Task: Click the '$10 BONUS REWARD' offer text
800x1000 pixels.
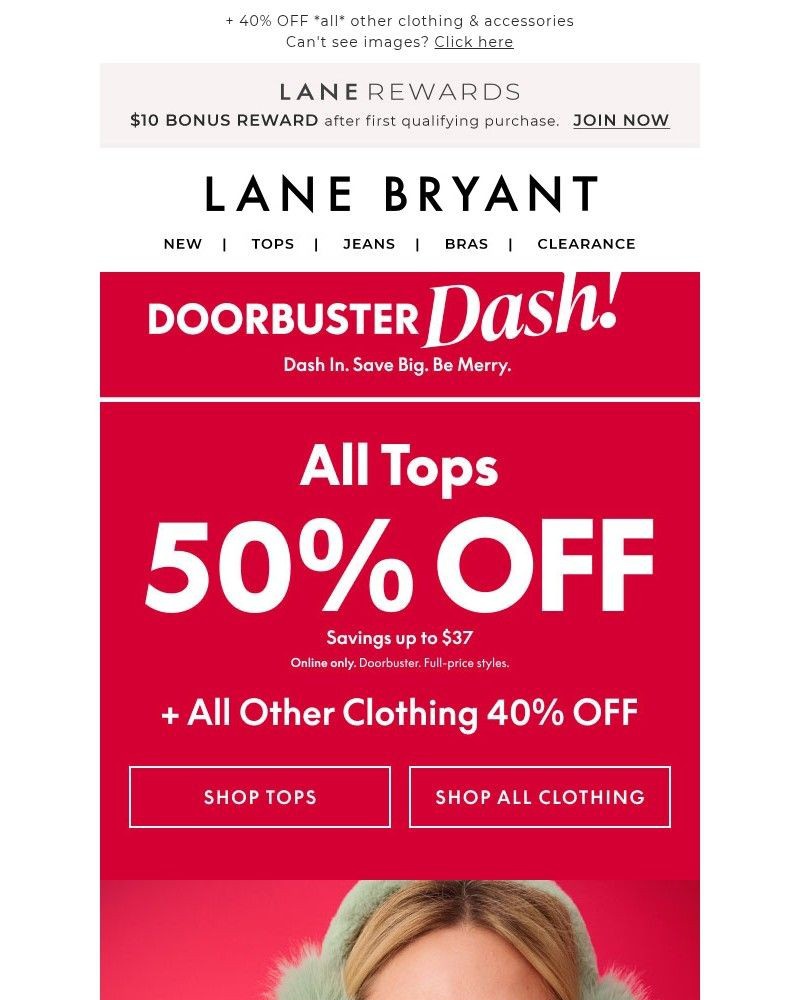Action: click(220, 120)
